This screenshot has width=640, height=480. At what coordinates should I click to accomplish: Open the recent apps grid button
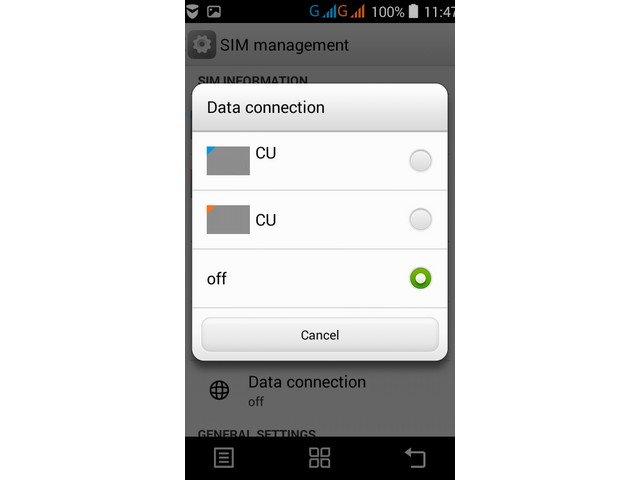tap(320, 458)
